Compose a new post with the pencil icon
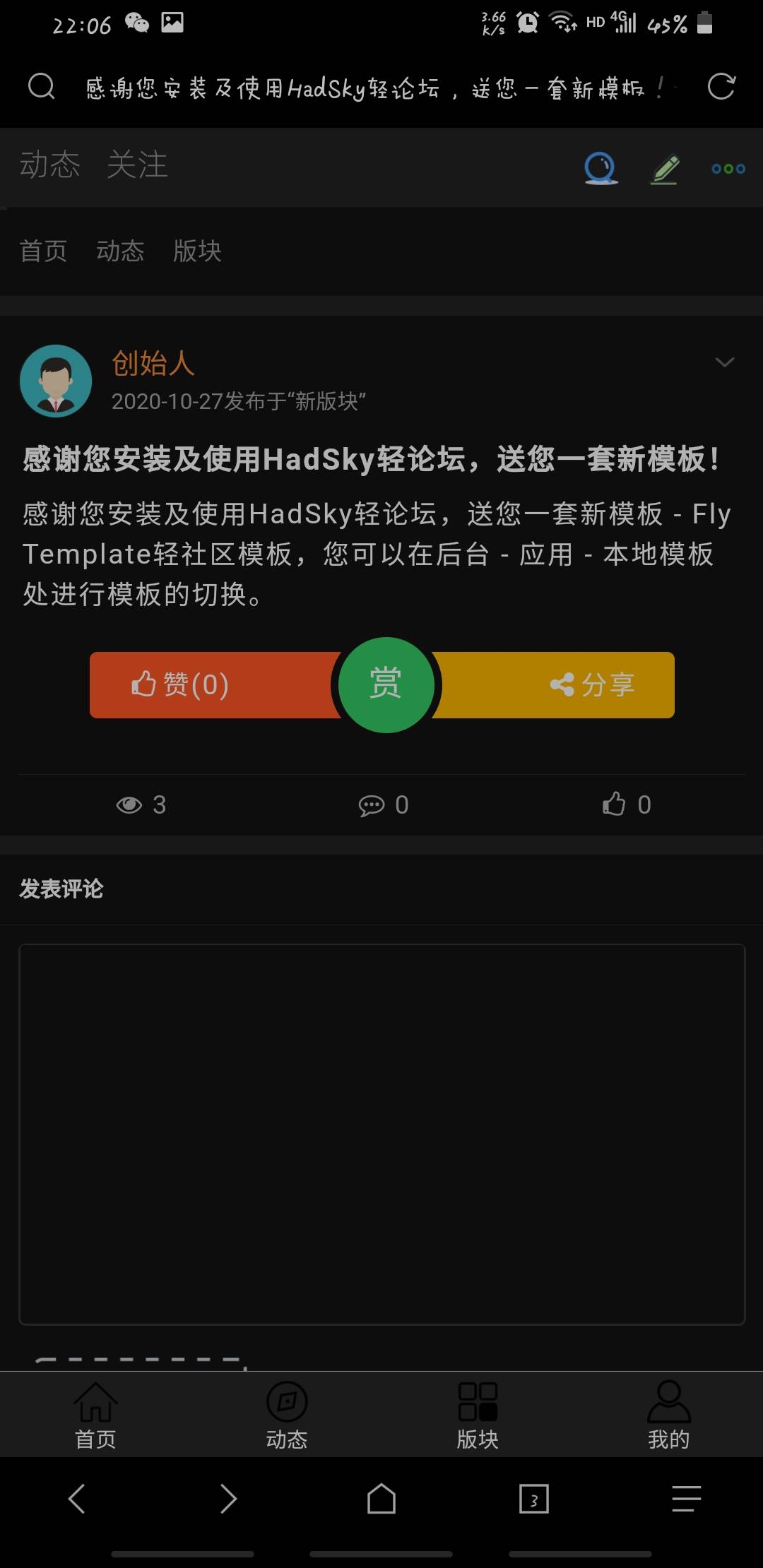Image resolution: width=763 pixels, height=1568 pixels. pos(665,168)
